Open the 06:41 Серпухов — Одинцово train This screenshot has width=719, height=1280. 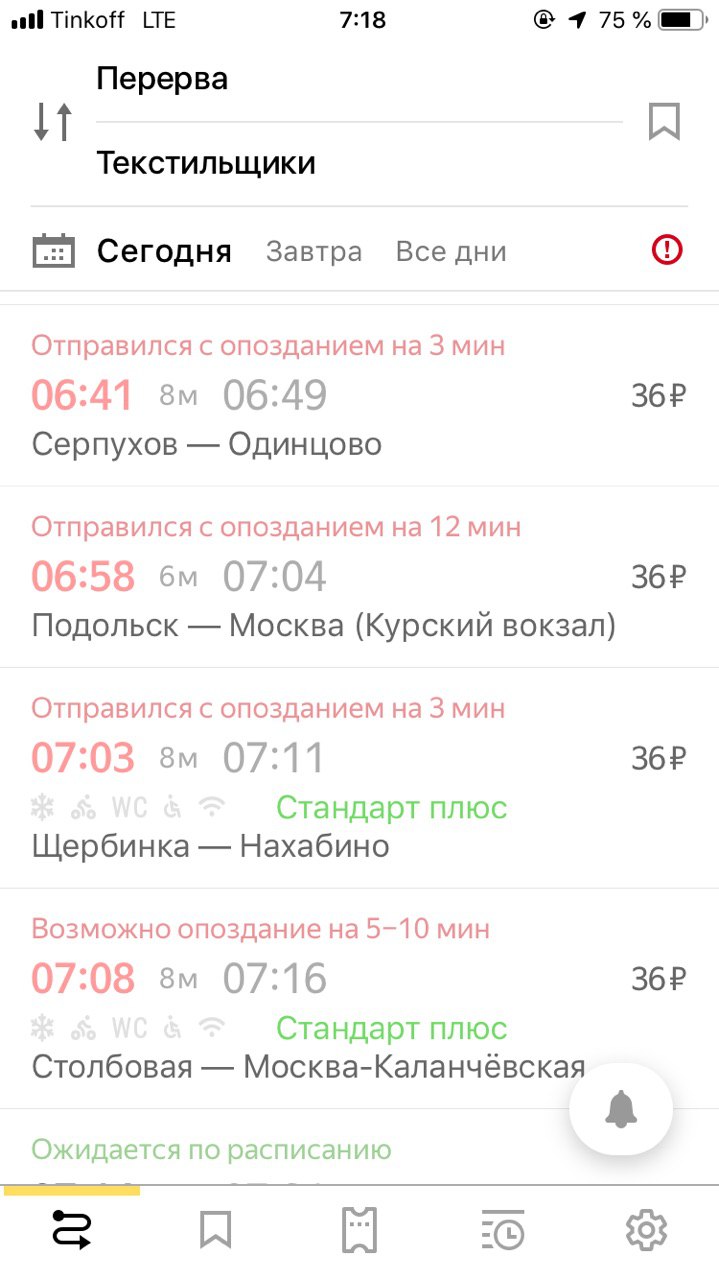[359, 396]
